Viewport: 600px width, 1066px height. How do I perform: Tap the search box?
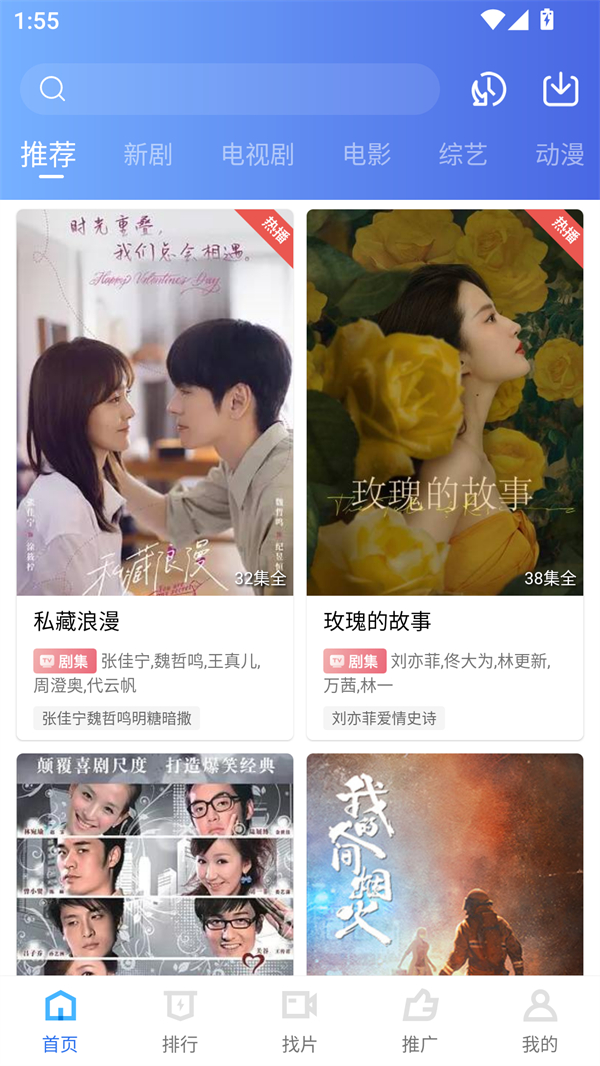click(x=230, y=90)
